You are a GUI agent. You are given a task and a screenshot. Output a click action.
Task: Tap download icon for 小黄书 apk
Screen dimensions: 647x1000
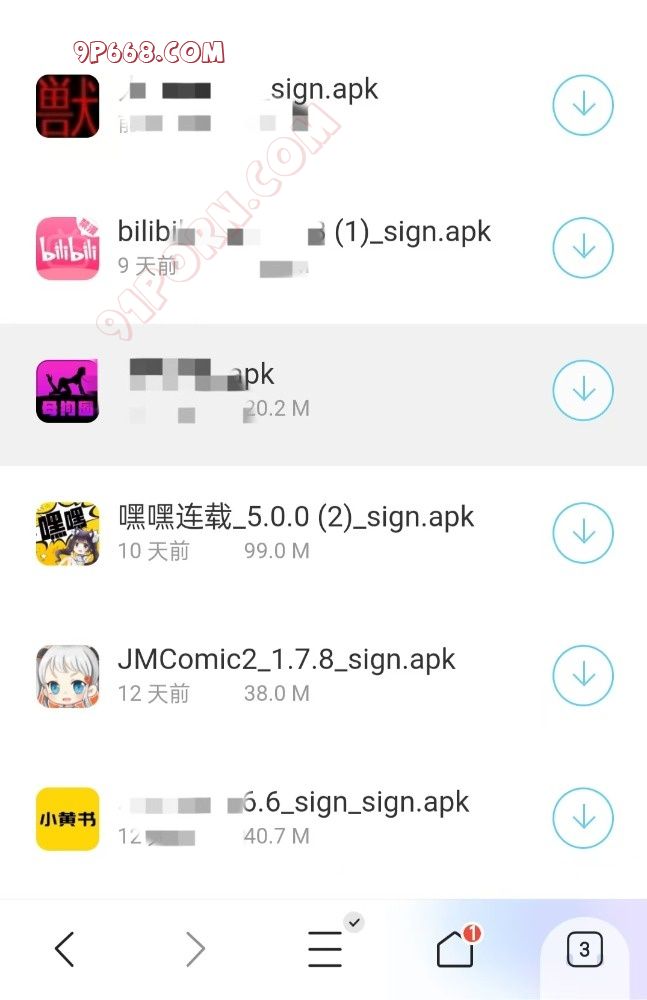pos(582,819)
